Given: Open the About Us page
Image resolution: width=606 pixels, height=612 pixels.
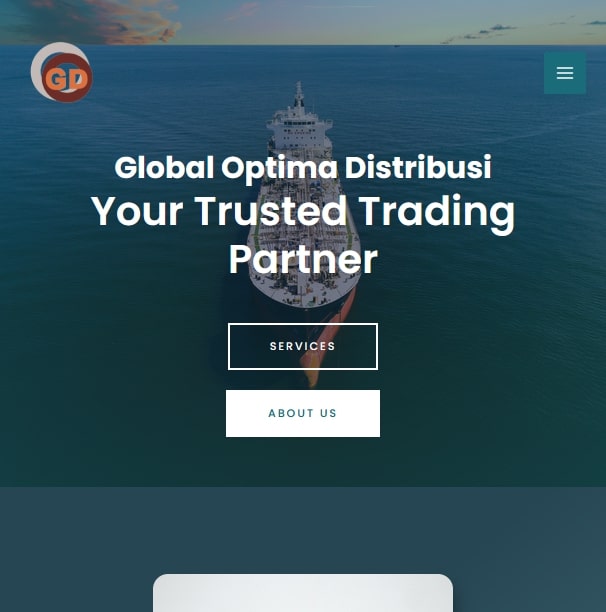Looking at the screenshot, I should 303,413.
